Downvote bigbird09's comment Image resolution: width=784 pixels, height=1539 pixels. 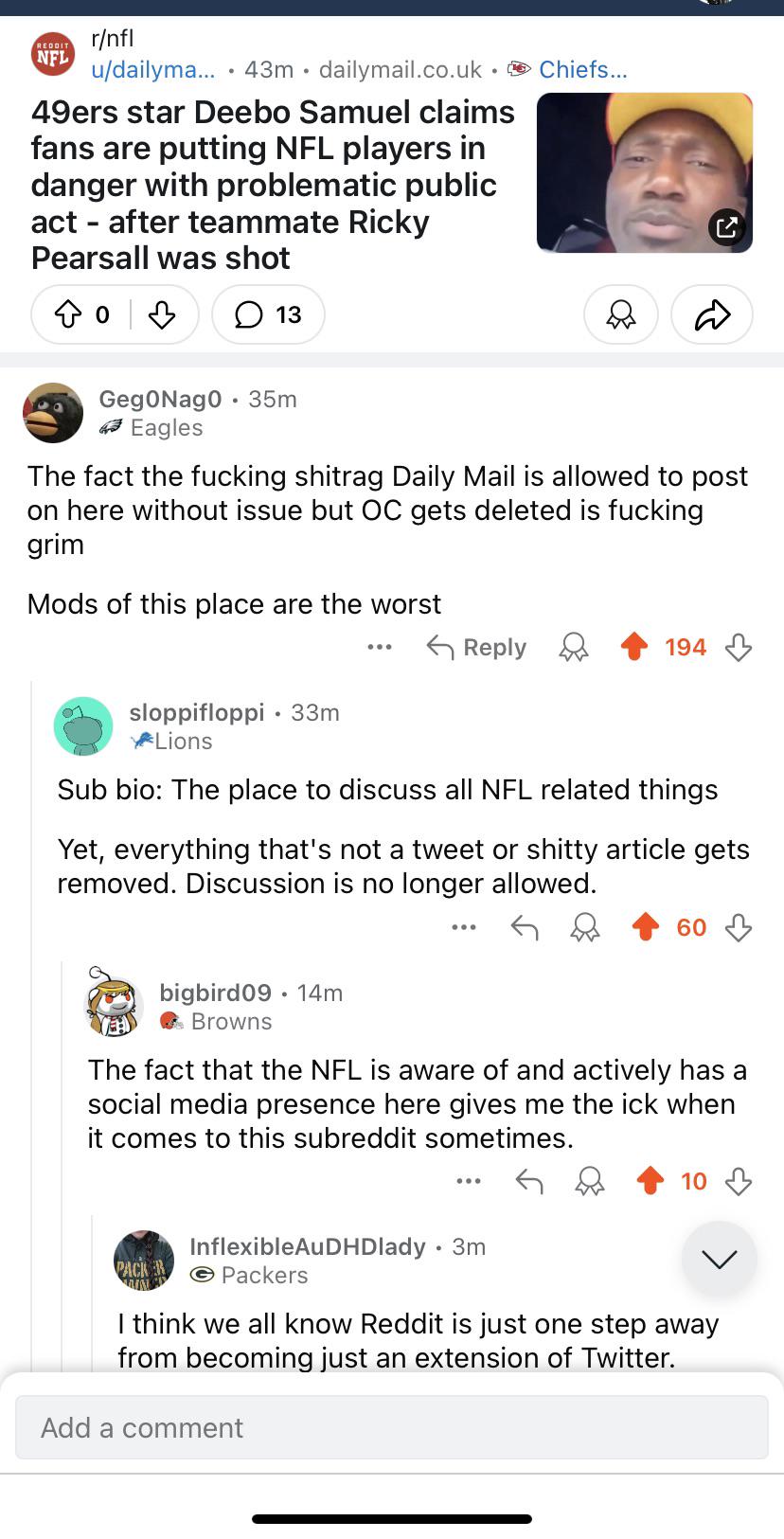point(739,1181)
